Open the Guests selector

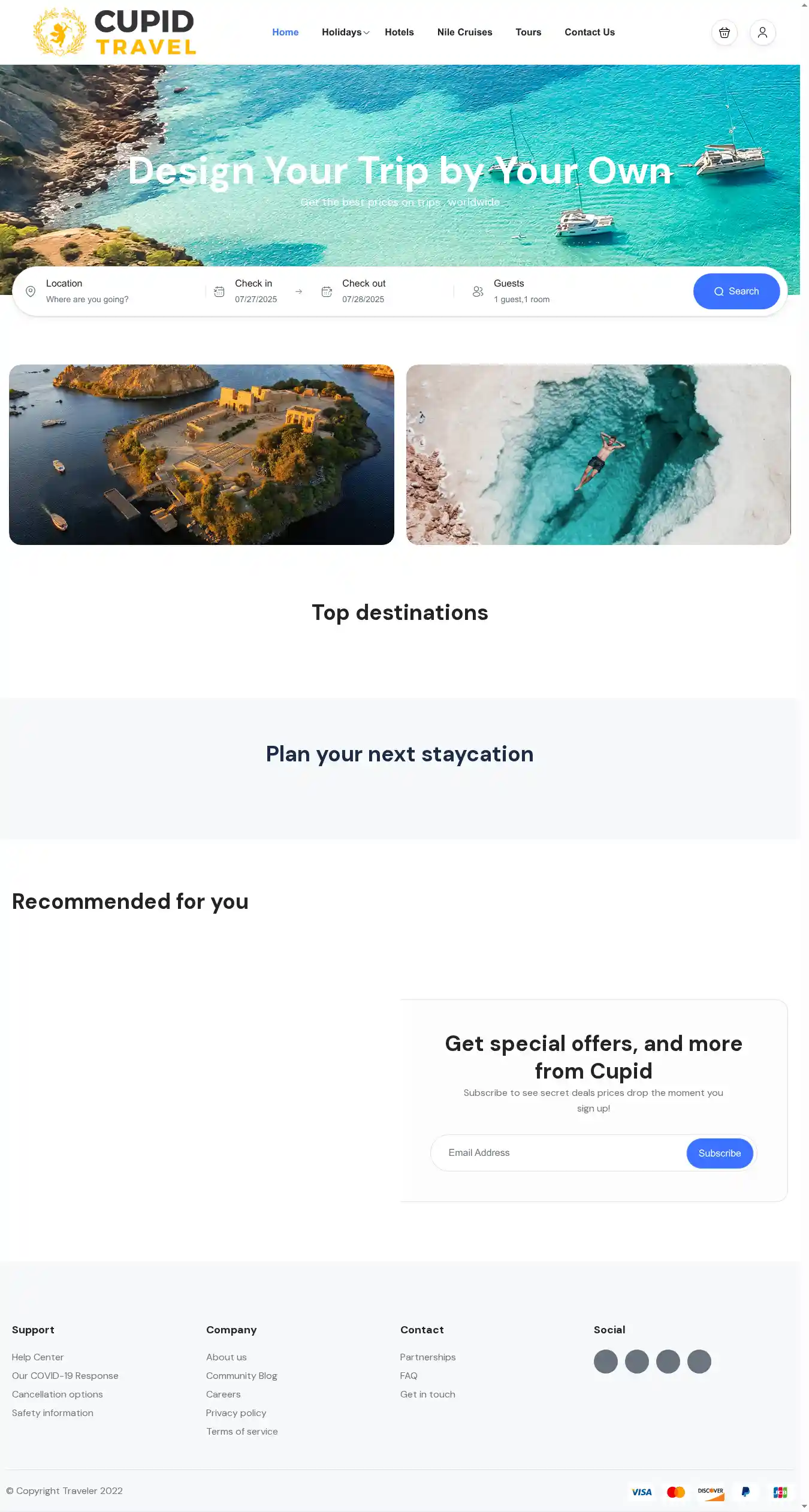coord(521,292)
